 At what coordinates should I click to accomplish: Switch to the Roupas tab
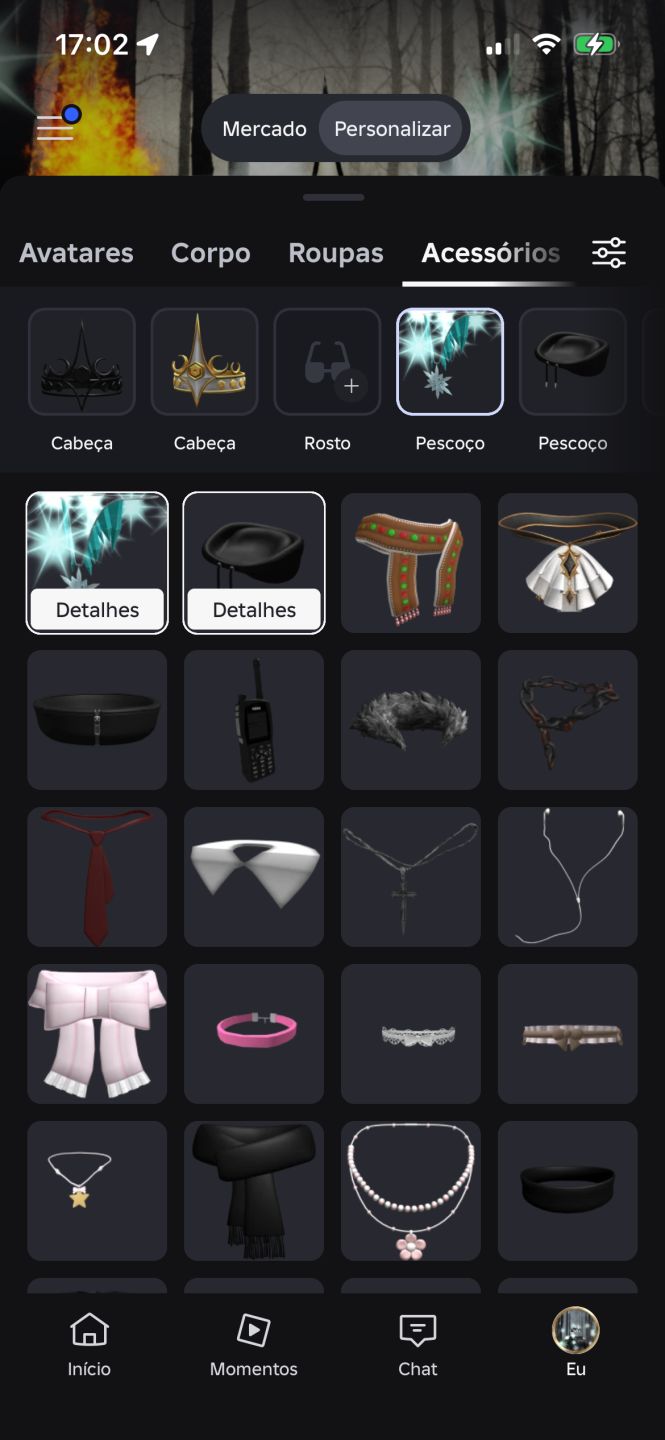336,253
